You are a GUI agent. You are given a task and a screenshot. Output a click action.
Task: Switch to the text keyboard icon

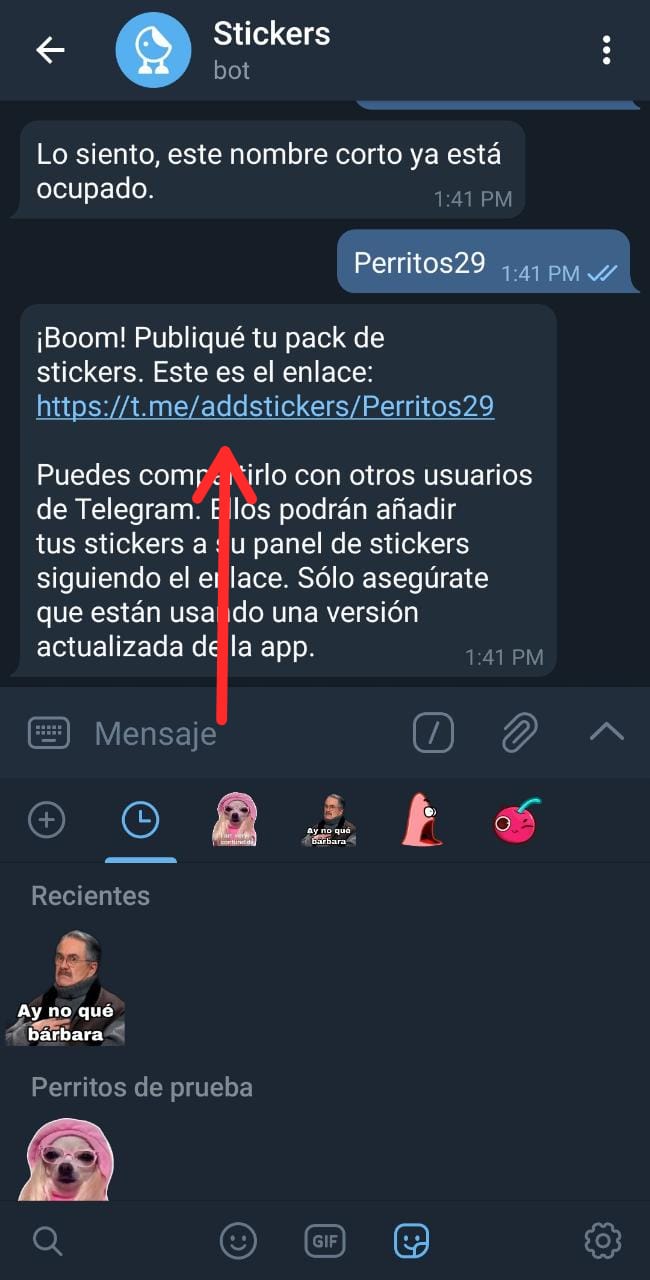coord(48,733)
